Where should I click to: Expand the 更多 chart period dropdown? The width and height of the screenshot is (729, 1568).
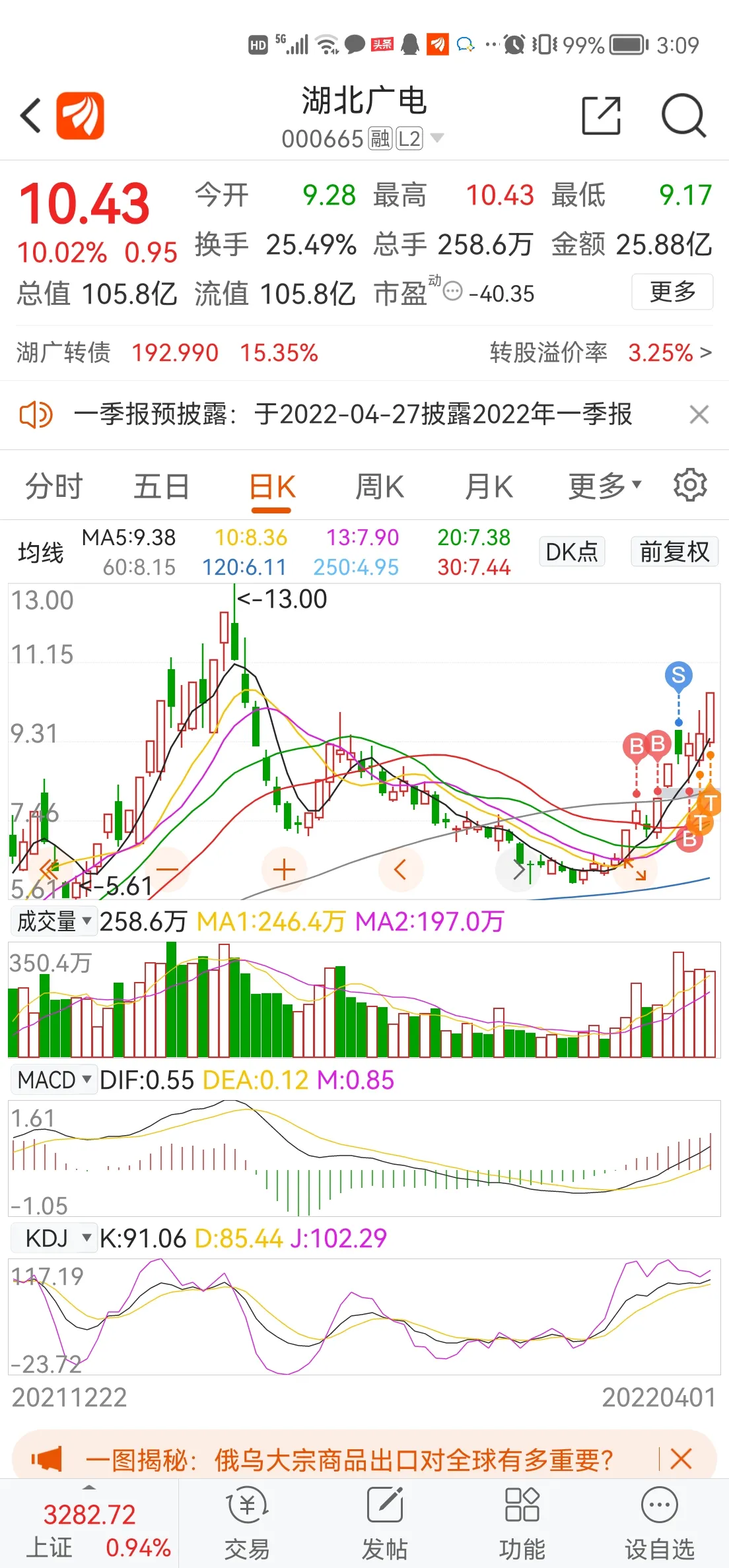[x=604, y=486]
